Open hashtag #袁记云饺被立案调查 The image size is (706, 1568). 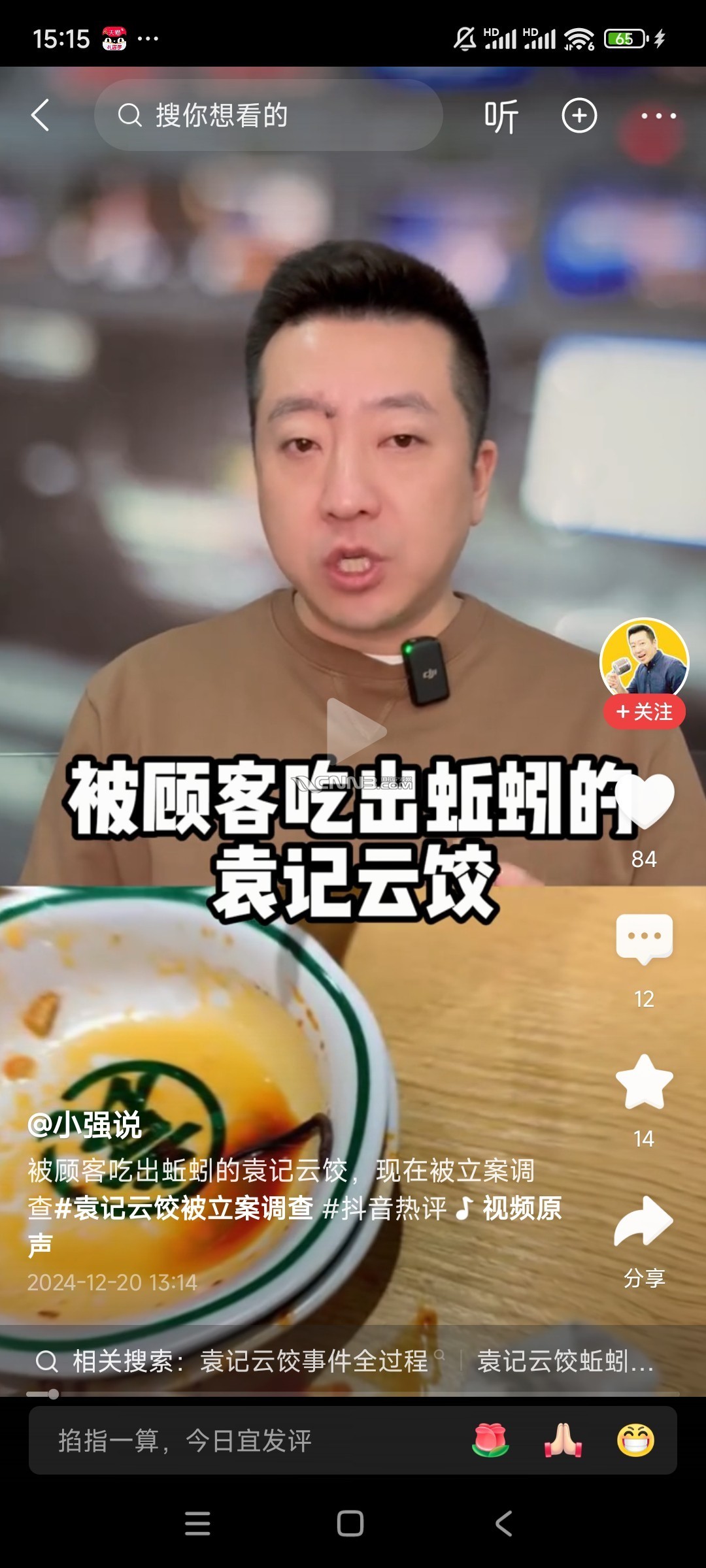pyautogui.click(x=184, y=1209)
